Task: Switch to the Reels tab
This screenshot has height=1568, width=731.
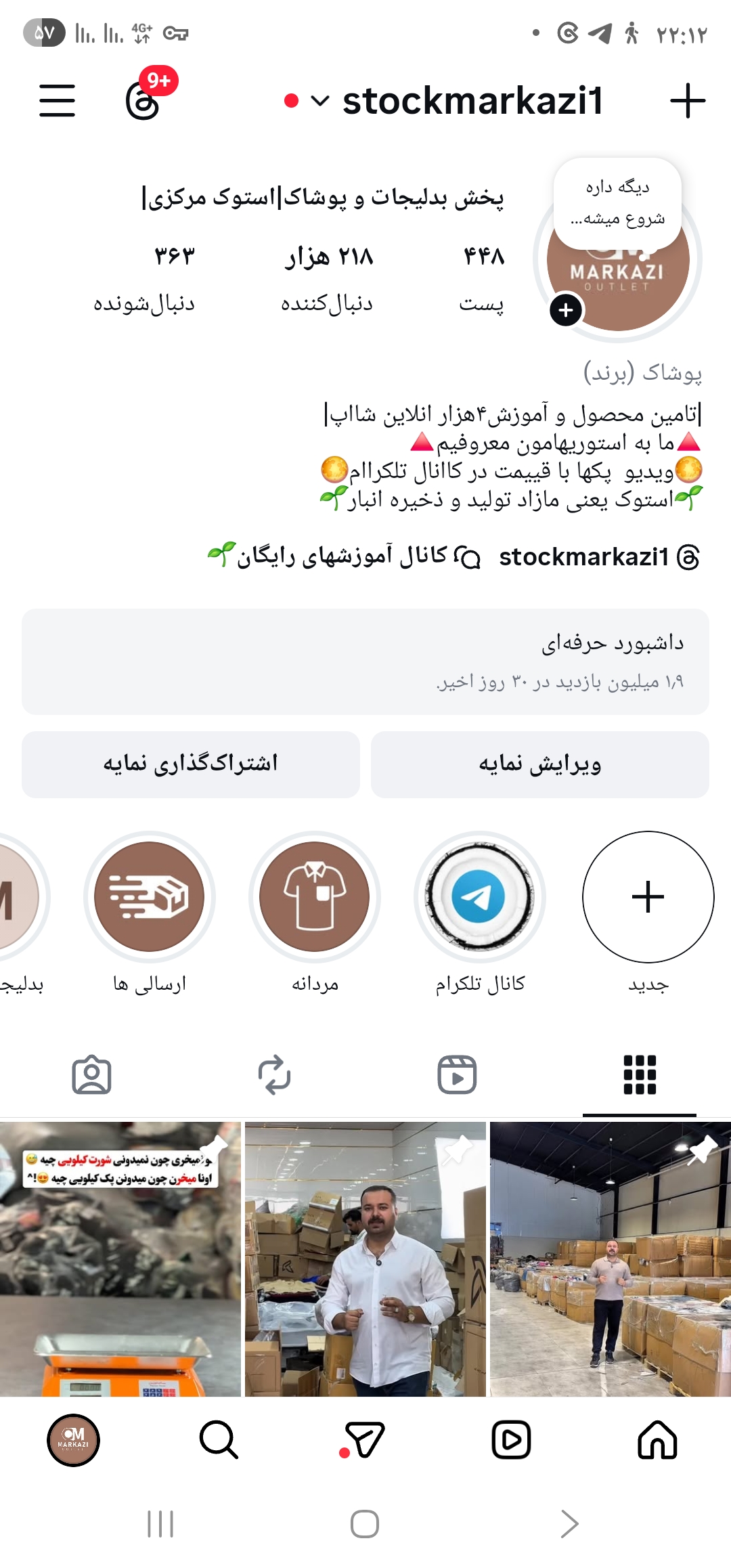Action: tap(457, 1074)
